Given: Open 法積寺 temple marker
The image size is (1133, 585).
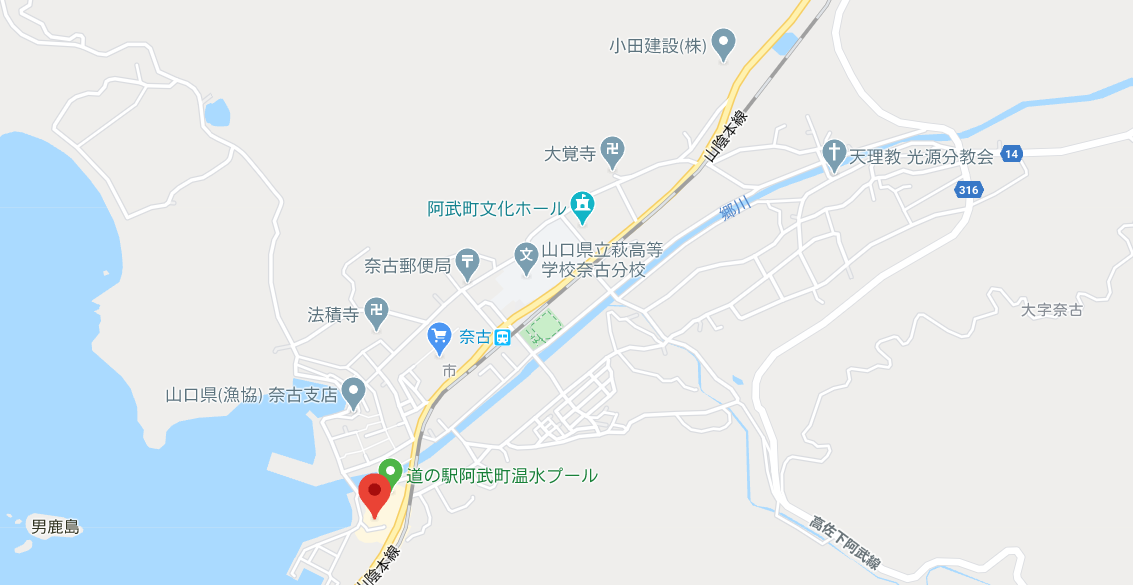Looking at the screenshot, I should [376, 313].
